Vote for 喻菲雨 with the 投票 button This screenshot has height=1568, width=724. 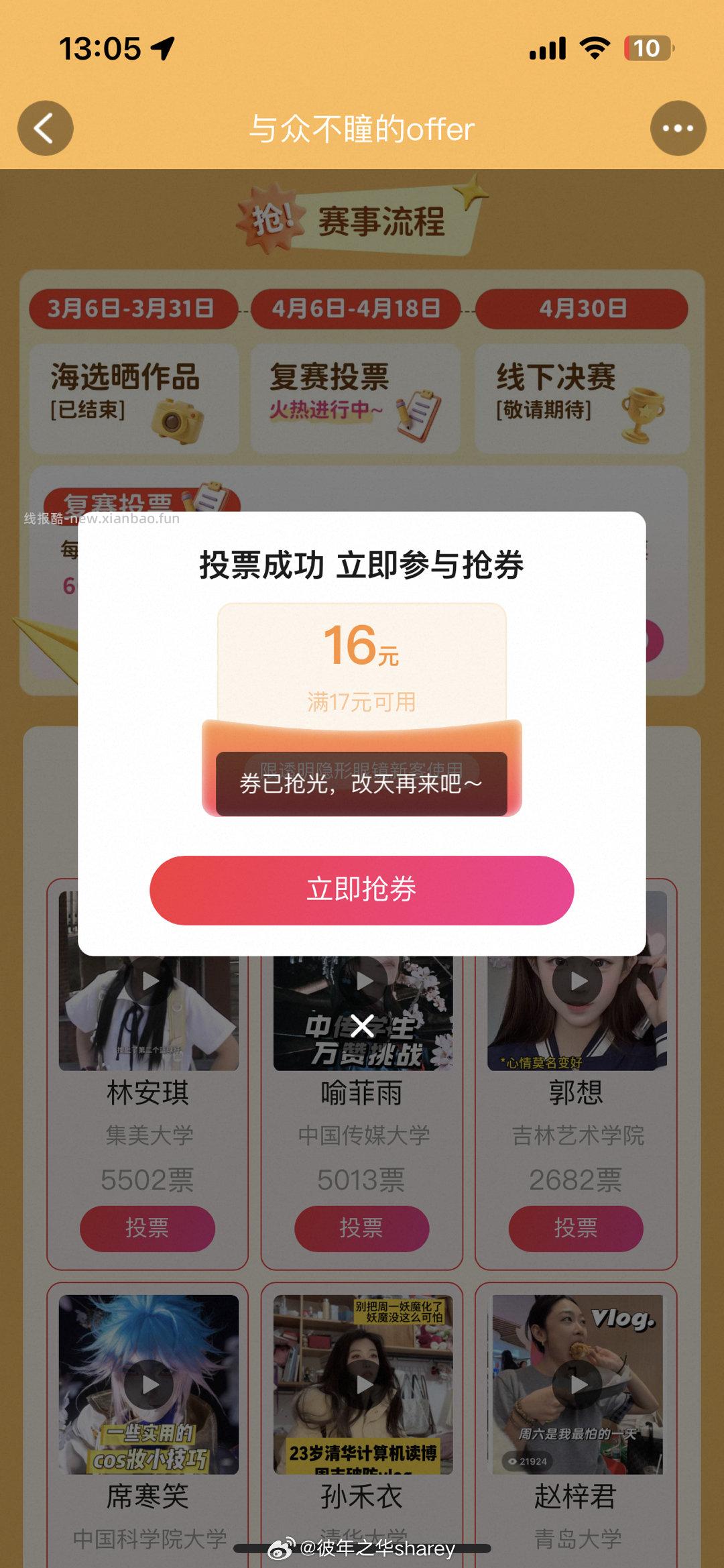(361, 1229)
